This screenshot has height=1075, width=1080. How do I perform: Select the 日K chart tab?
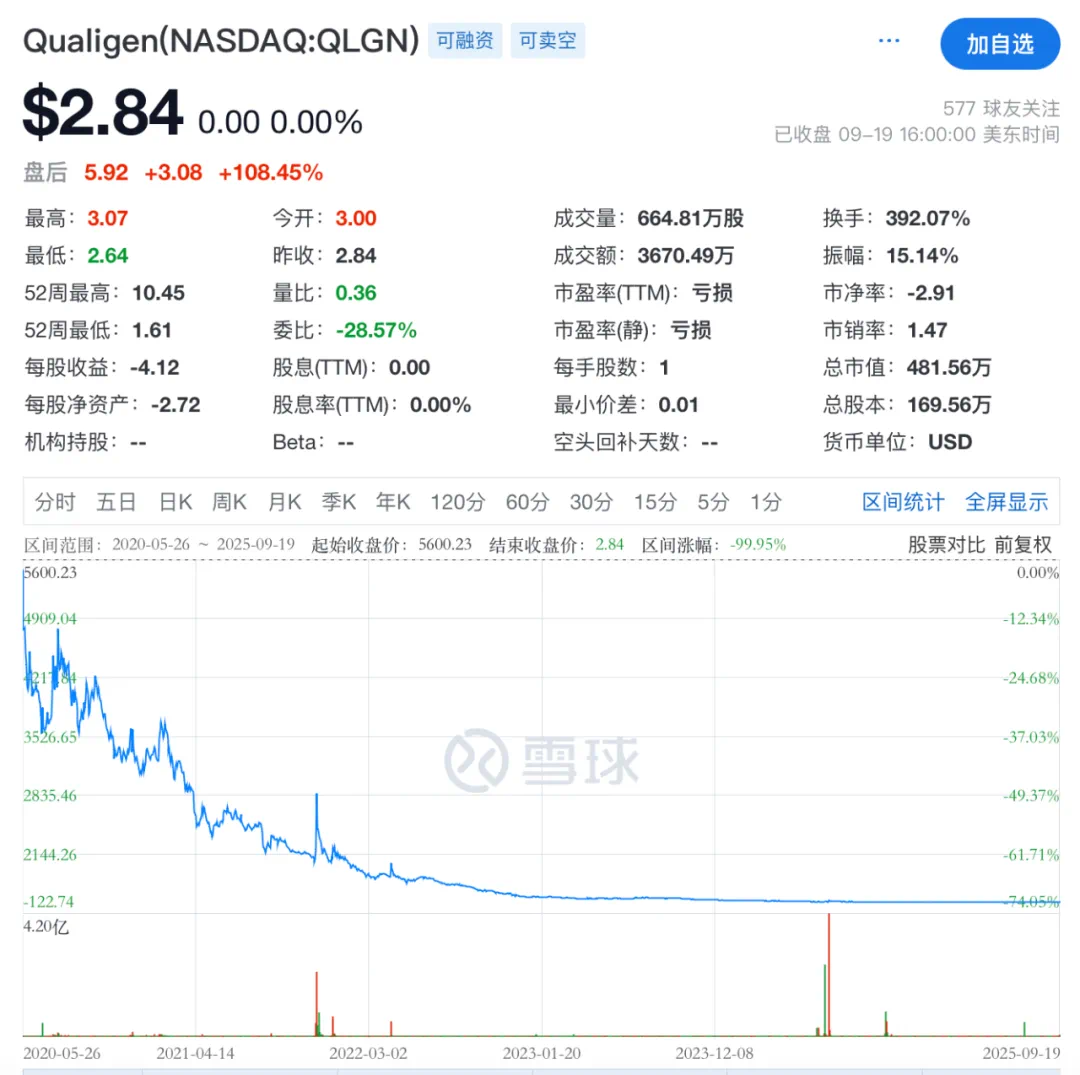175,502
